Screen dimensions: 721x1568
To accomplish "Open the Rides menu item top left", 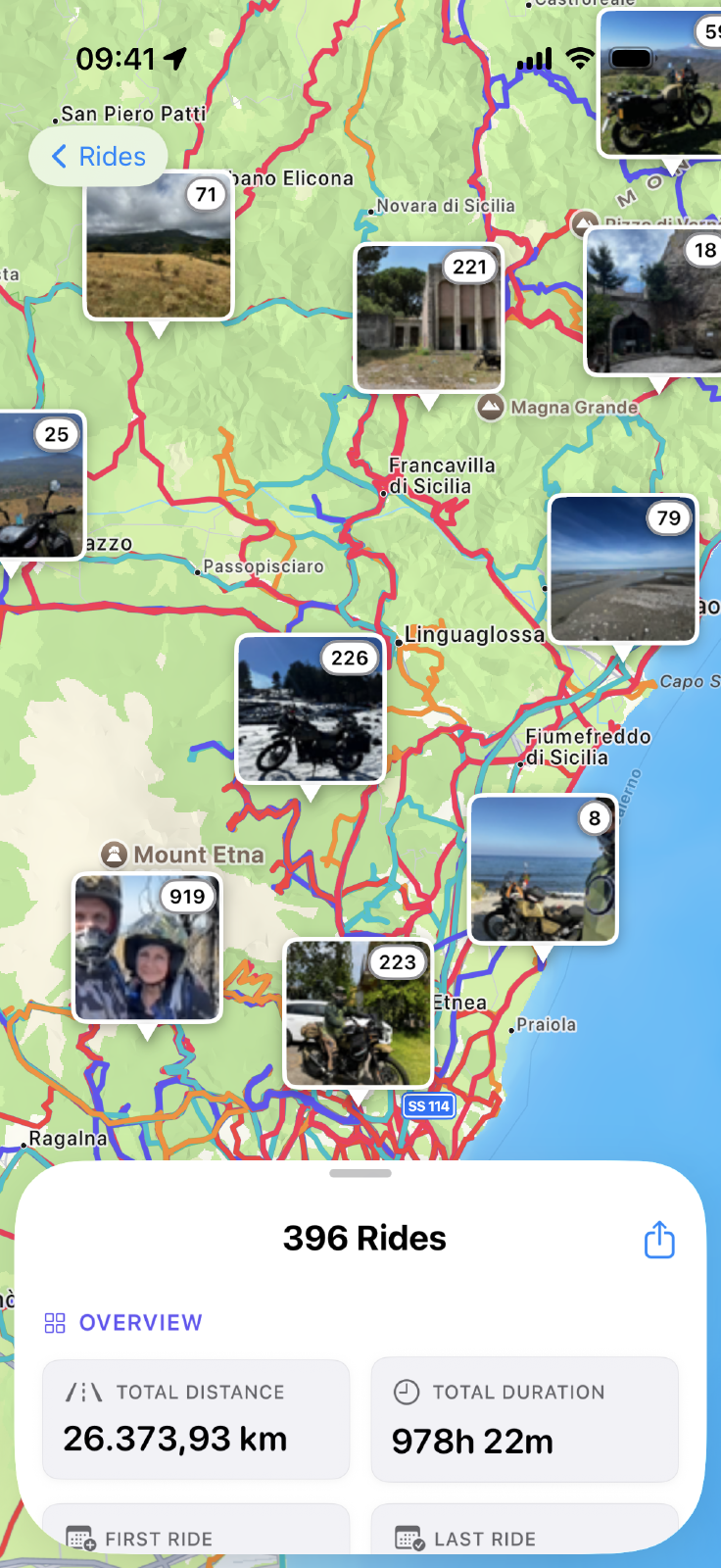I will point(97,156).
